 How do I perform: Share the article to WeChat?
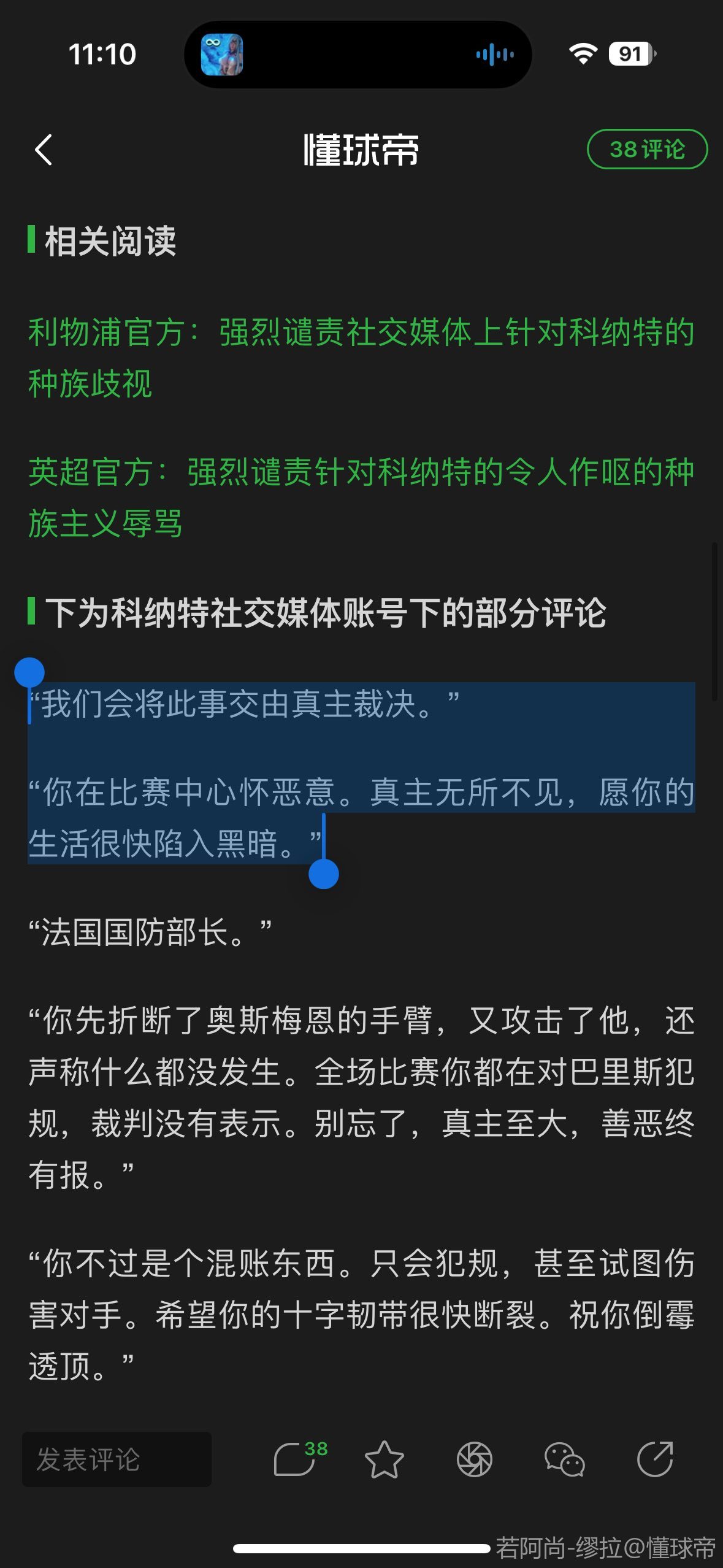click(x=564, y=1459)
